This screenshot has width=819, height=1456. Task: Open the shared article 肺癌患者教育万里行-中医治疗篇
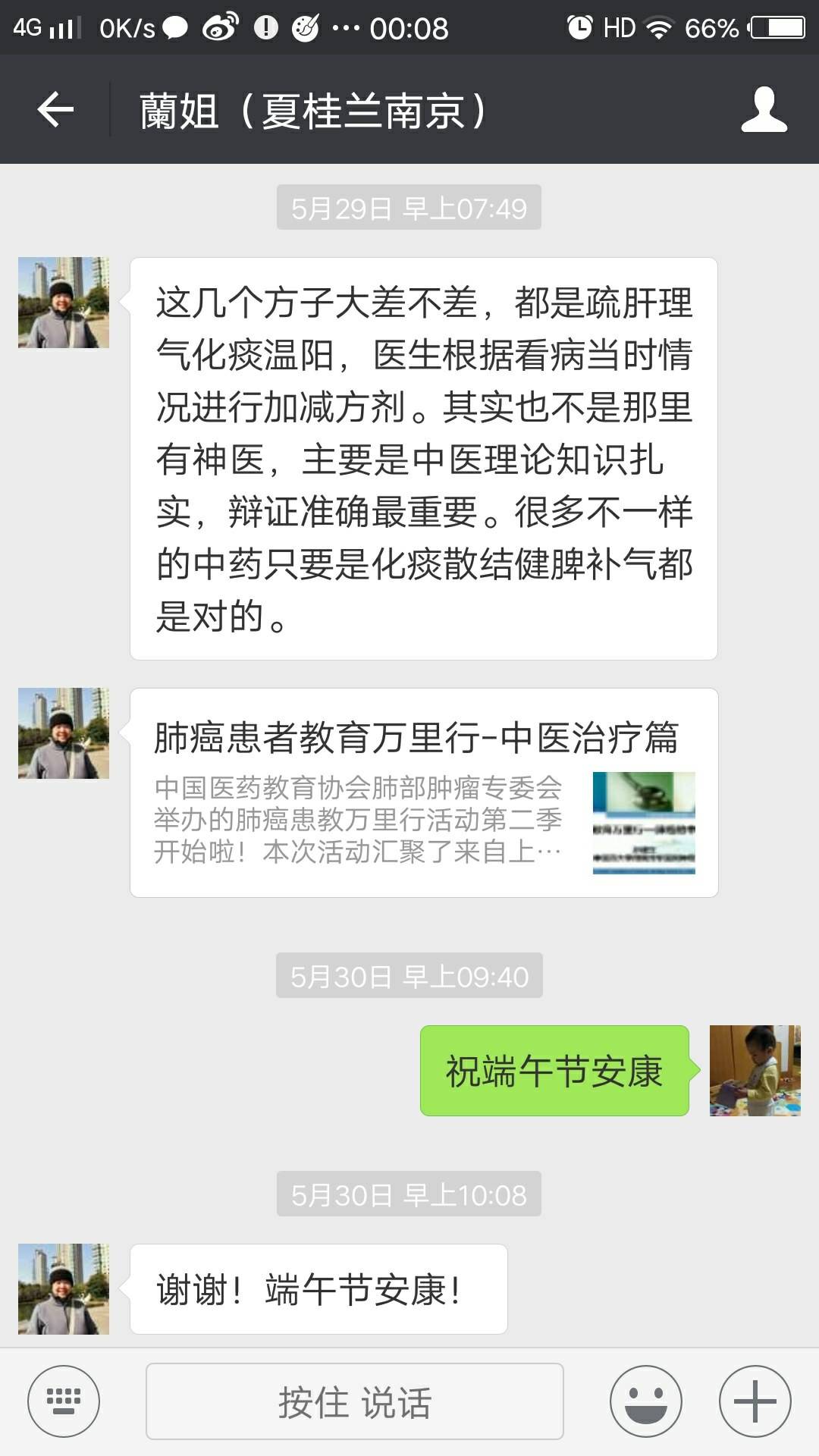pos(424,792)
